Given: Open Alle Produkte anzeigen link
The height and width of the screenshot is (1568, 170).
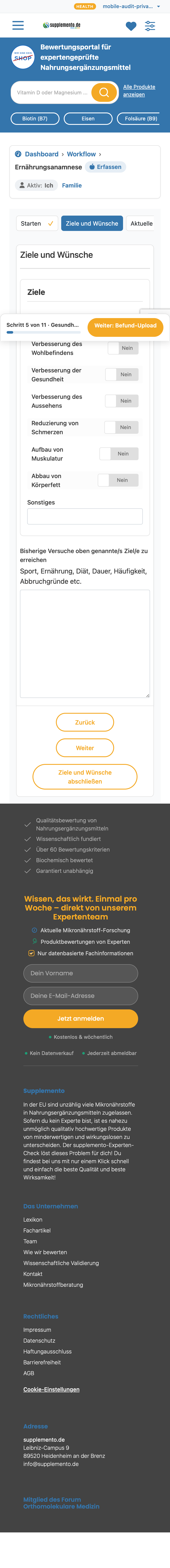Looking at the screenshot, I should click(x=139, y=91).
